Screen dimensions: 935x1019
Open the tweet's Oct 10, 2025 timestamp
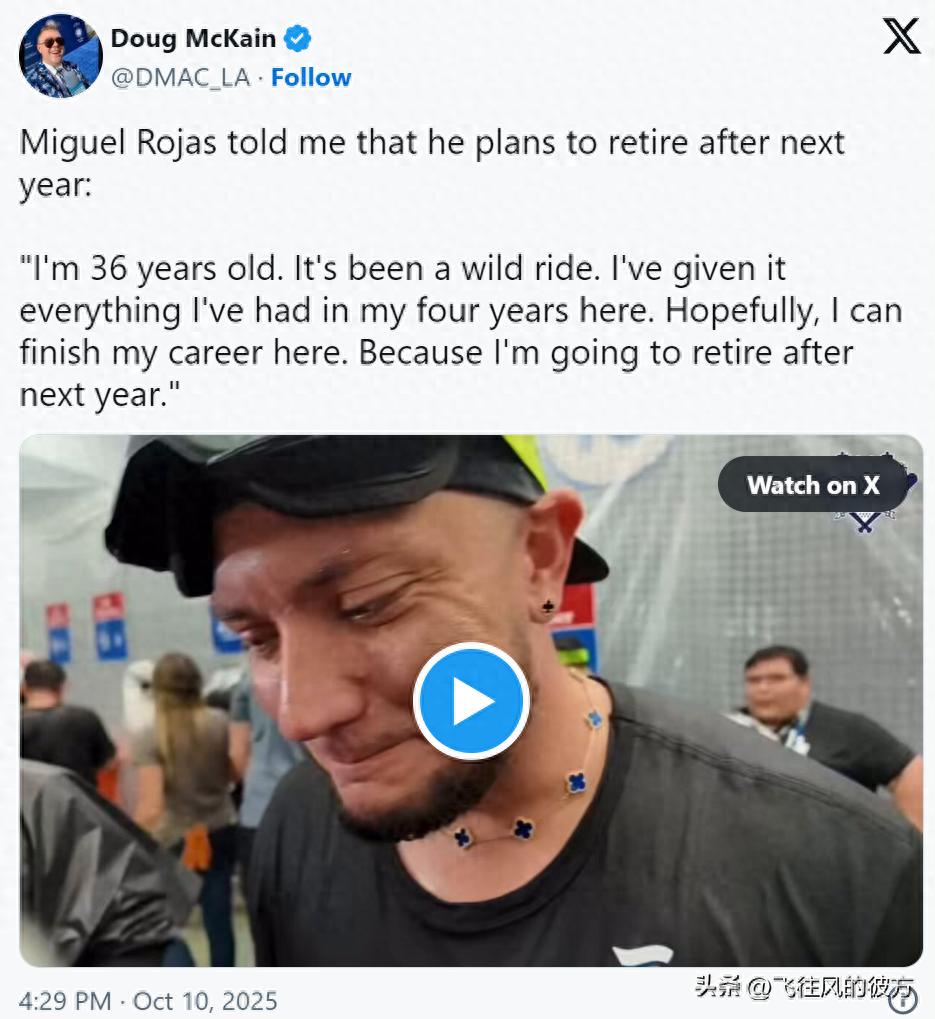pyautogui.click(x=148, y=1000)
